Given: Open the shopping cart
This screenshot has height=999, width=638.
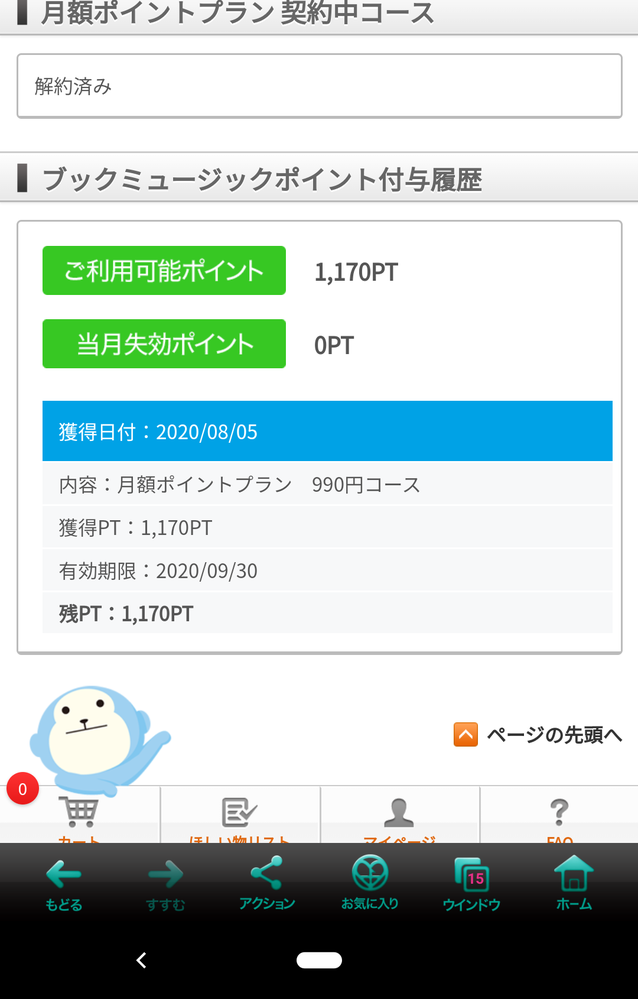Looking at the screenshot, I should (80, 817).
